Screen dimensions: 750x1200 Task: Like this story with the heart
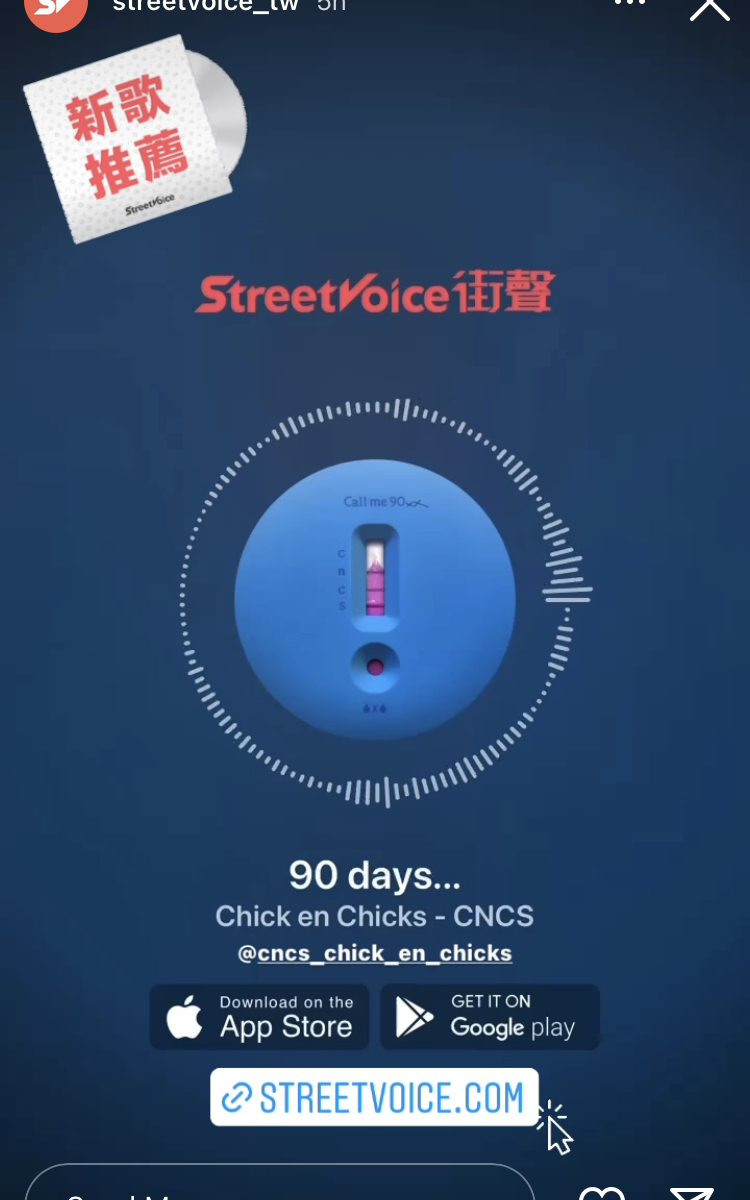tap(602, 1192)
